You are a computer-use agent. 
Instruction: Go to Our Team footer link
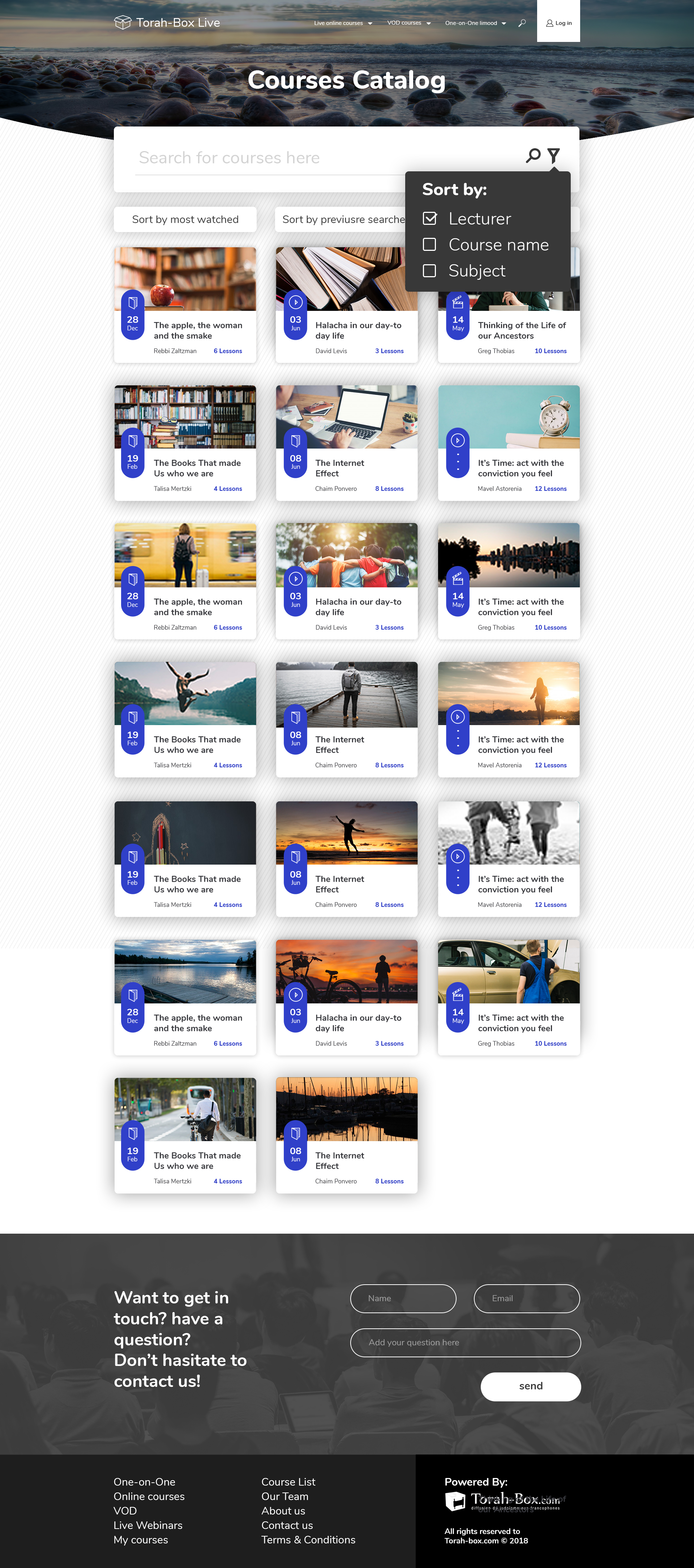[285, 1496]
